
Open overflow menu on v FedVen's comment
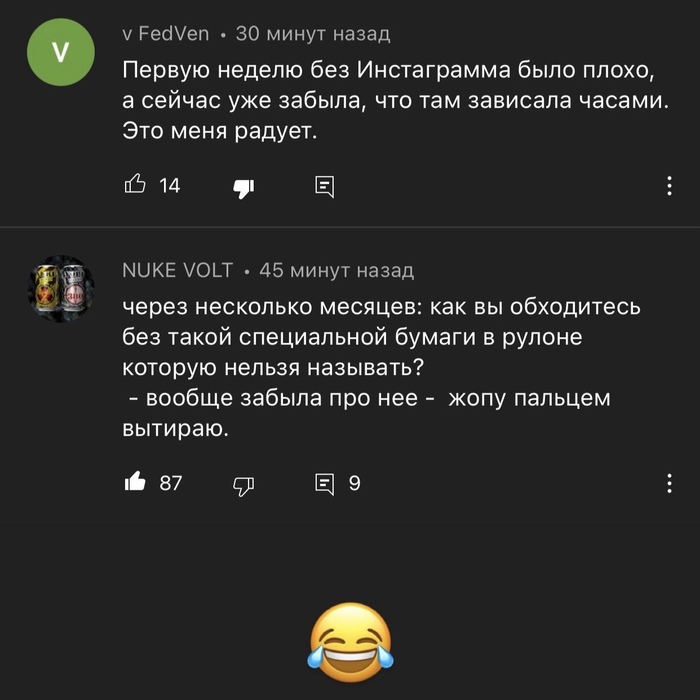pyautogui.click(x=669, y=186)
